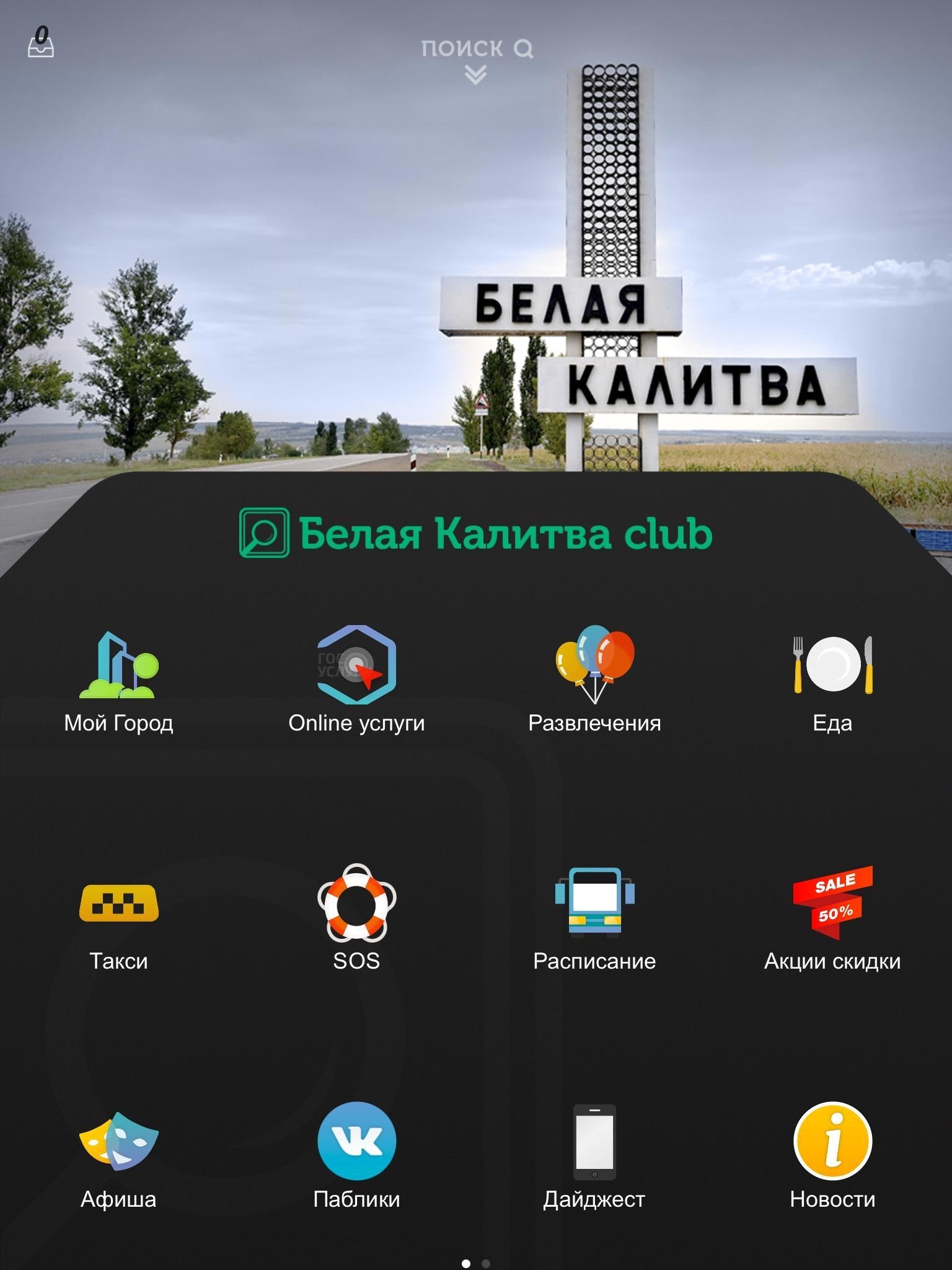Open Мой Город section
Image resolution: width=952 pixels, height=1270 pixels.
118,680
